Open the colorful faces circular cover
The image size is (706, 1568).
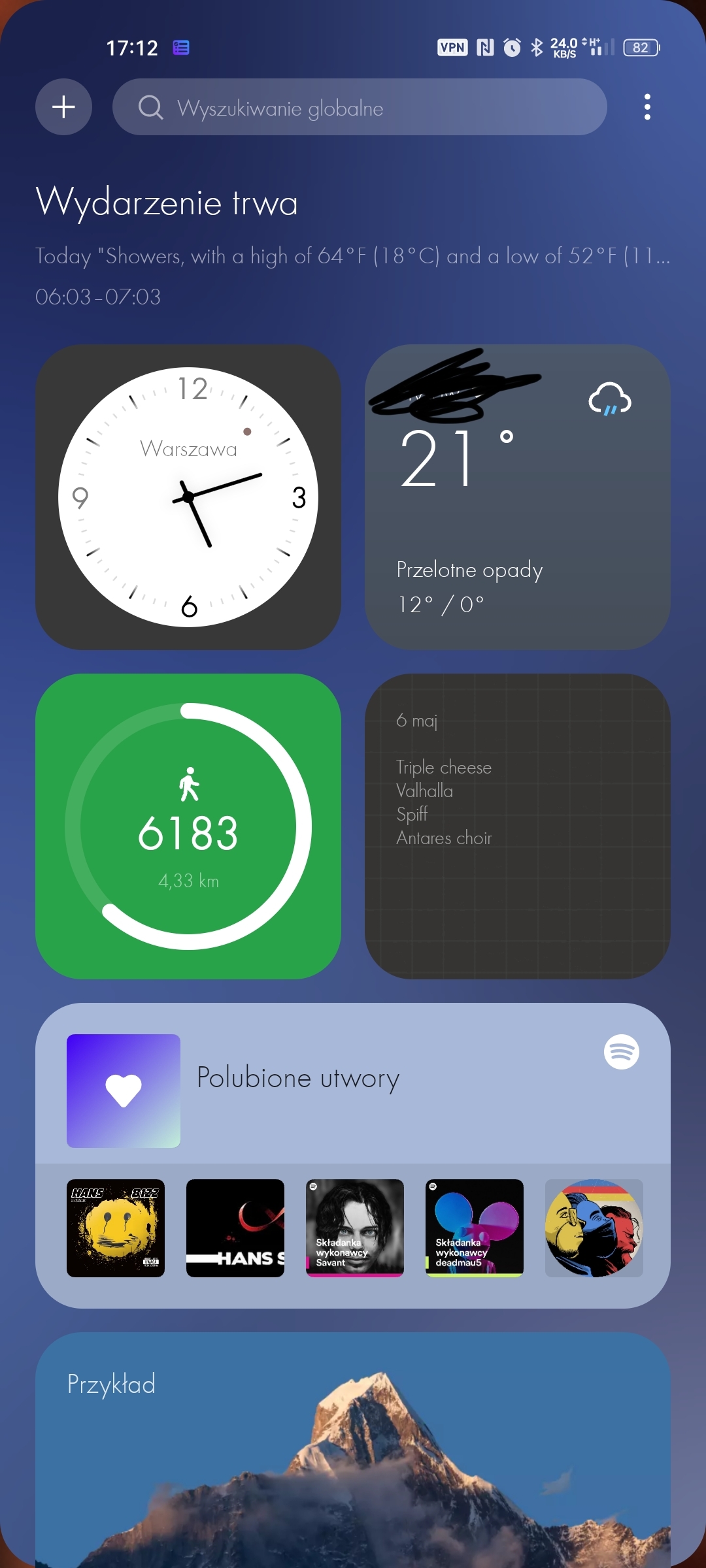pyautogui.click(x=594, y=1228)
